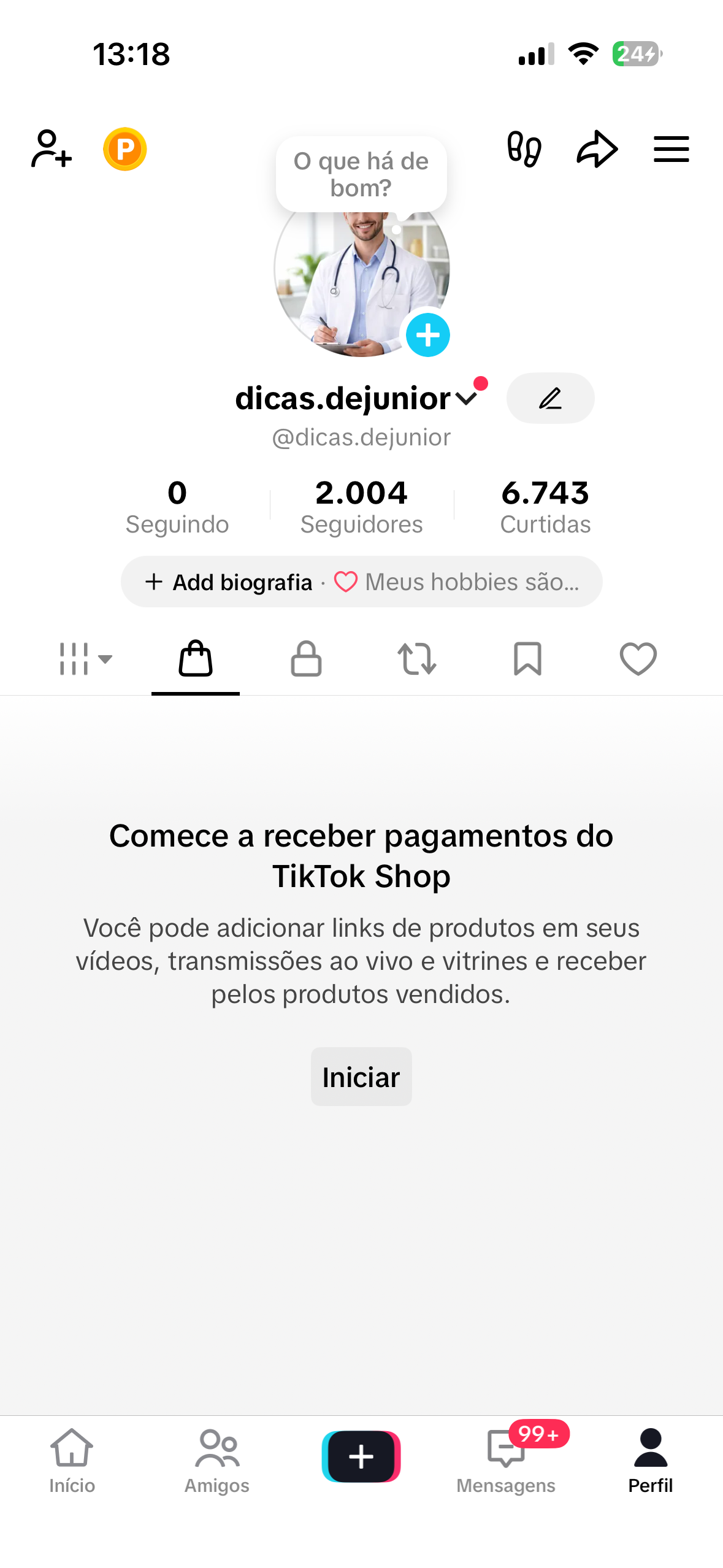The height and width of the screenshot is (1568, 723).
Task: Add a new story via plus badge
Action: (427, 335)
